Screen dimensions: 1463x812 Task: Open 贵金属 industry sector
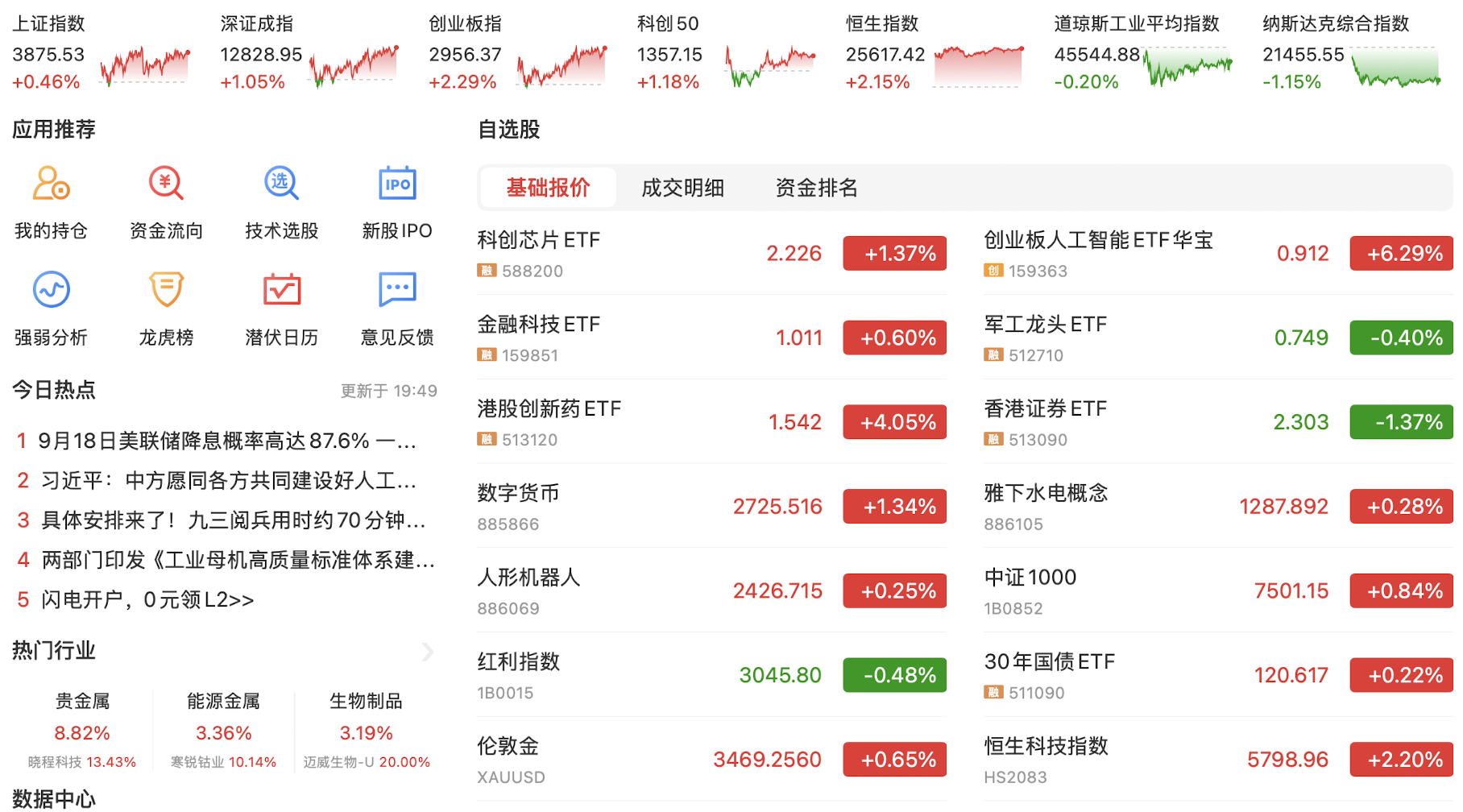coord(82,717)
